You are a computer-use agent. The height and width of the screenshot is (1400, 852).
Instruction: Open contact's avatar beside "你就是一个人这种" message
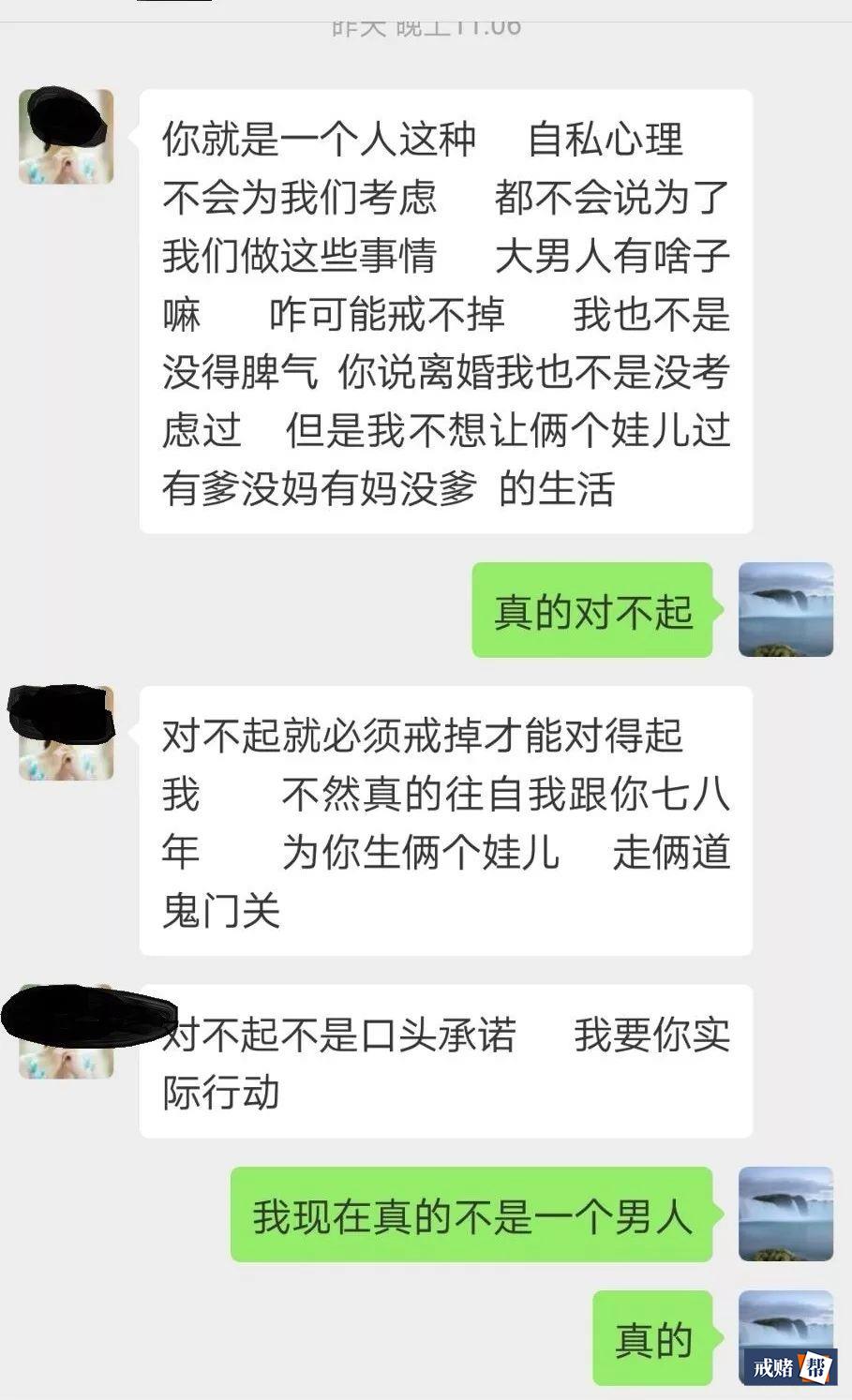pyautogui.click(x=66, y=138)
